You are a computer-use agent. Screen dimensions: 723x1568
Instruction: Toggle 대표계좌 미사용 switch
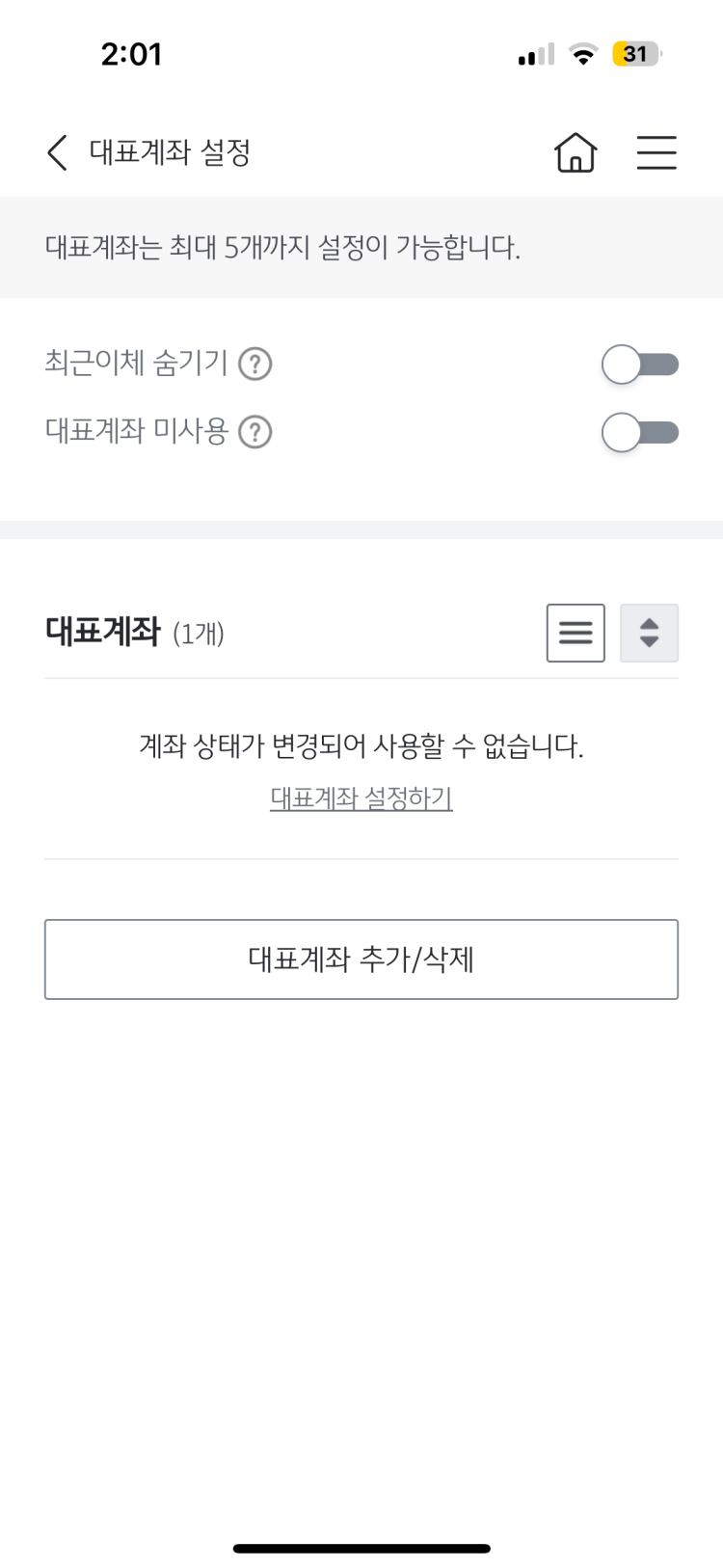(640, 432)
